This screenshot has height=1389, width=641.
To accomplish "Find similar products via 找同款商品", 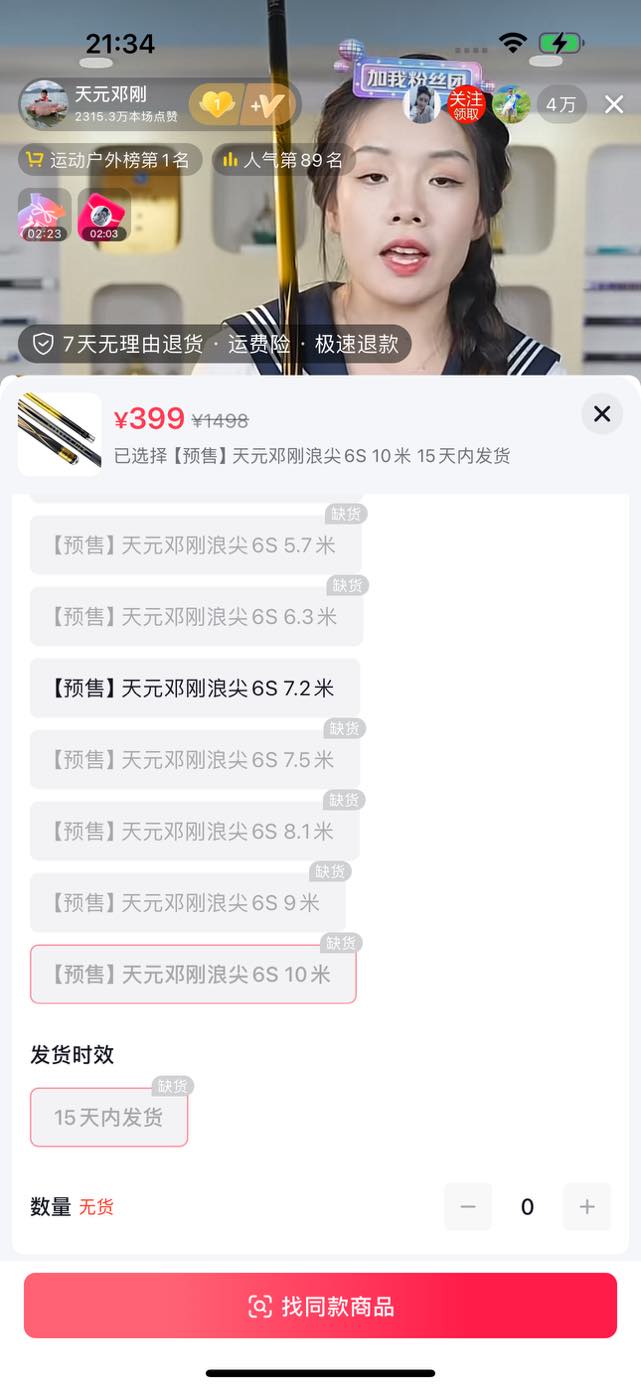I will 320,1306.
